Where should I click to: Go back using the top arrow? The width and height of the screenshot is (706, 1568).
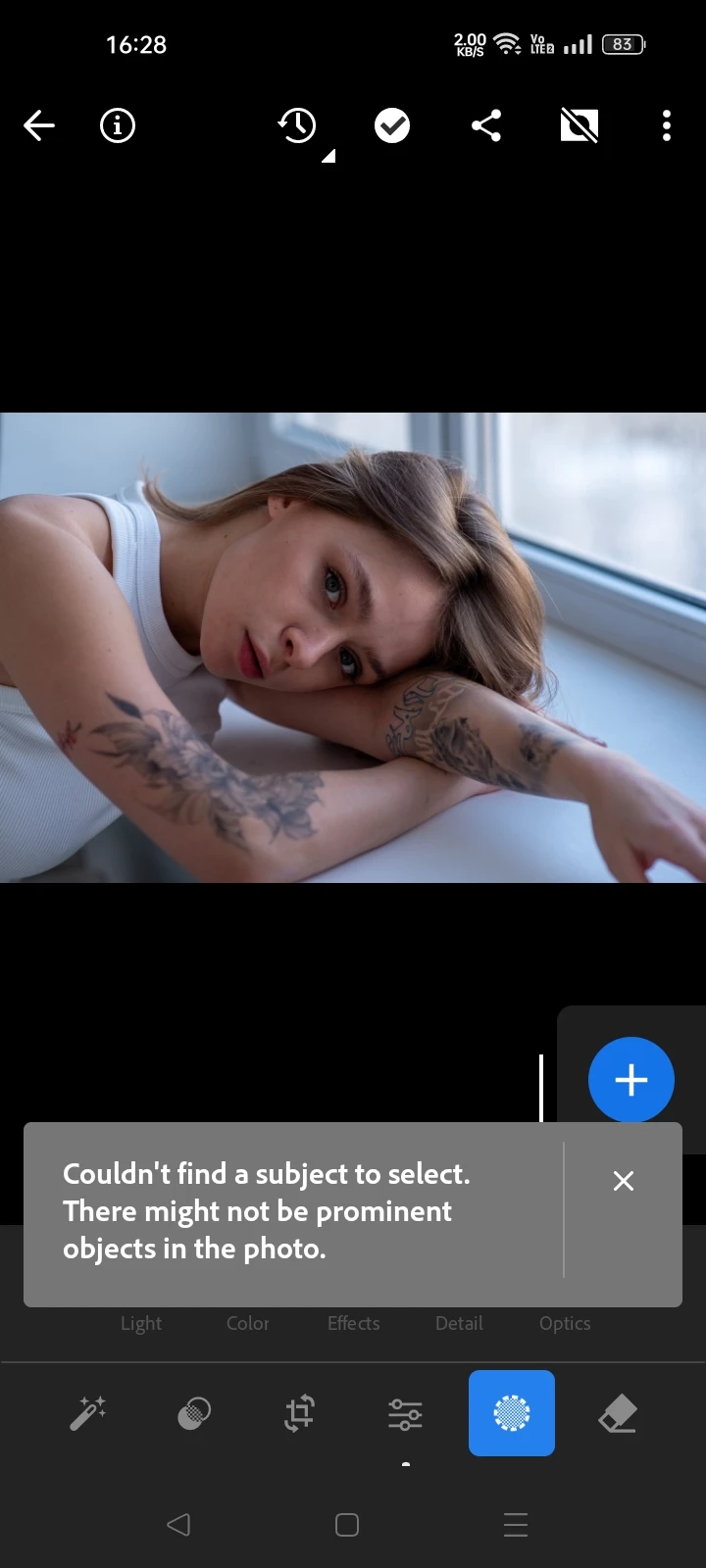(39, 125)
